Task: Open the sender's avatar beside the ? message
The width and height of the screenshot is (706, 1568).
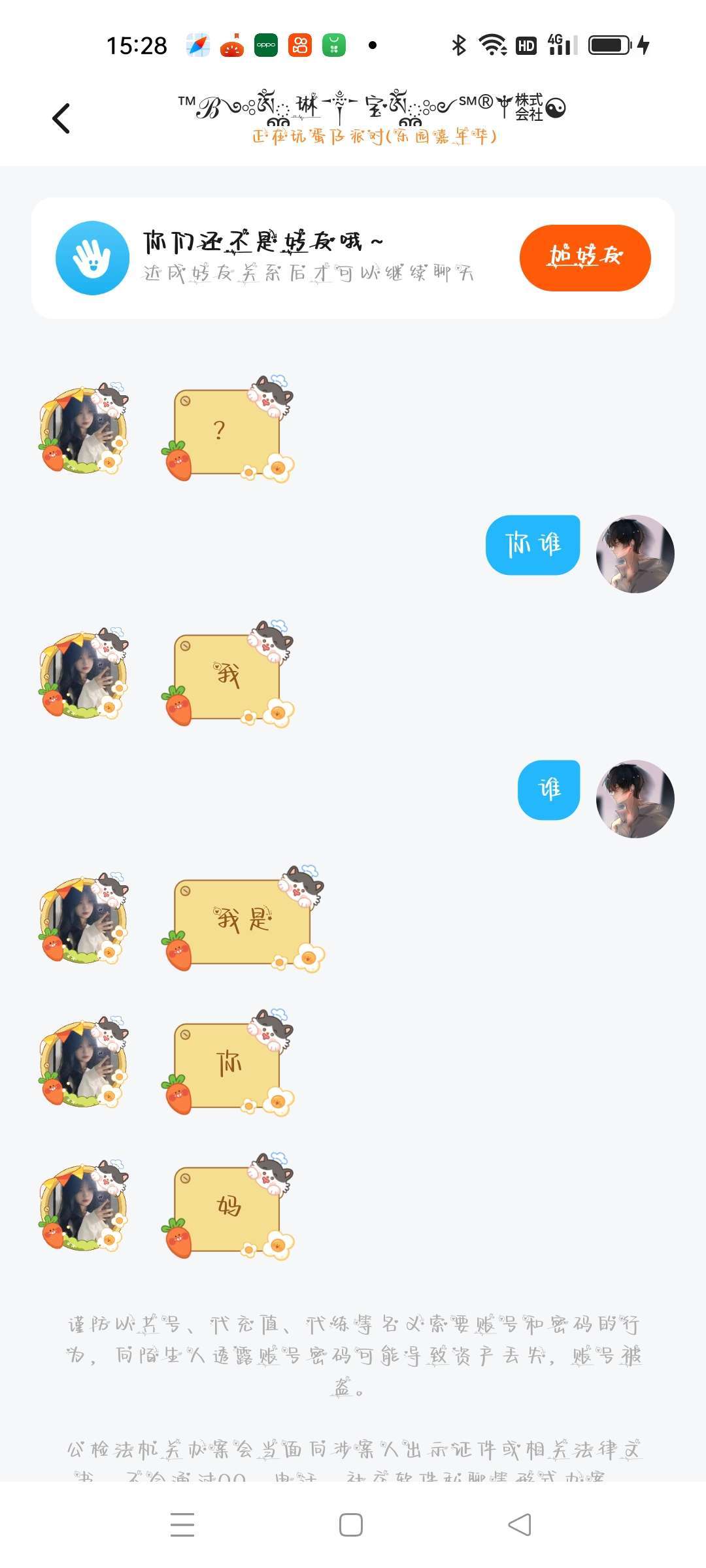Action: [84, 429]
